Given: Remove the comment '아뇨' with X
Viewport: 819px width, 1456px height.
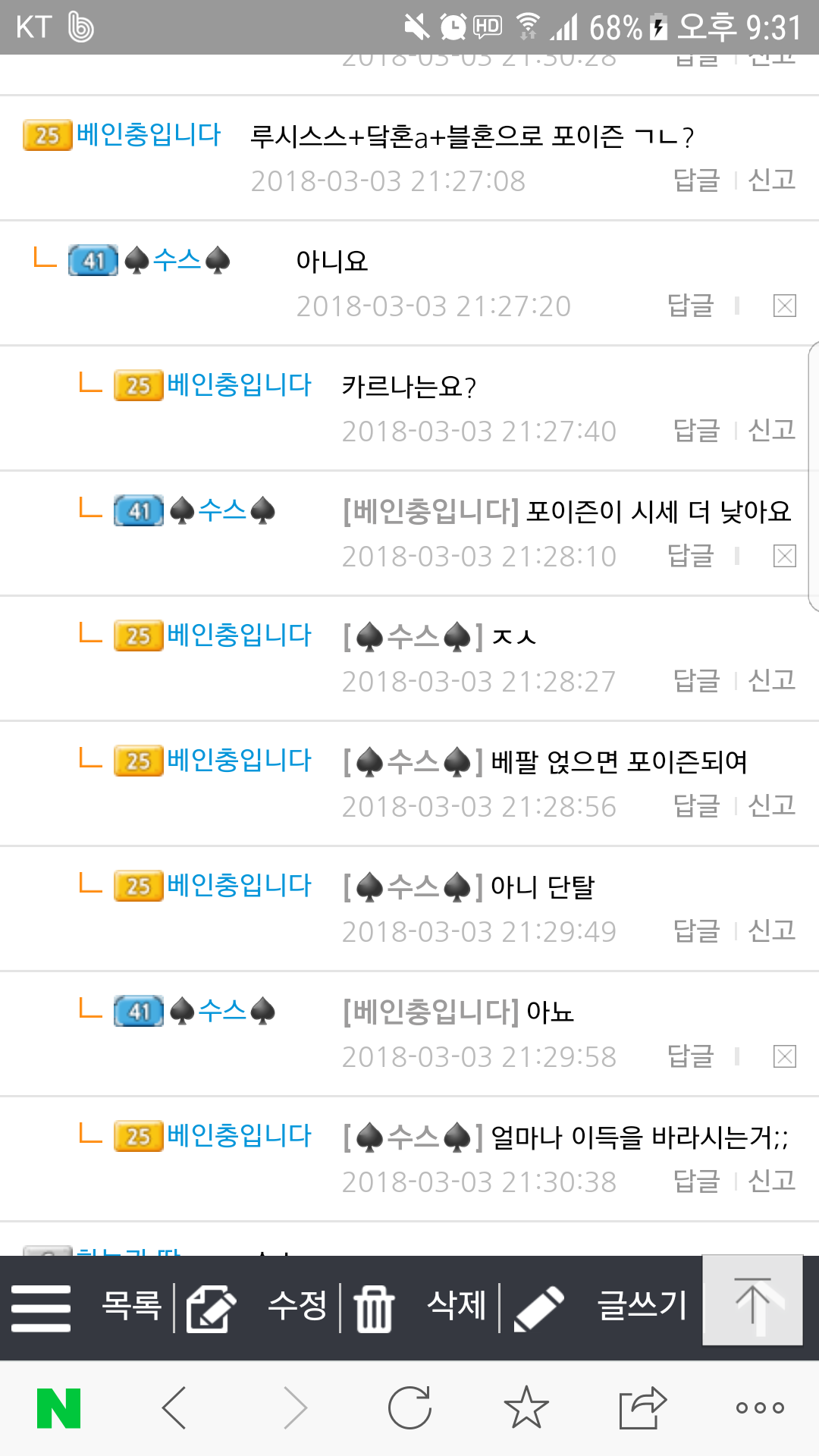Looking at the screenshot, I should tap(784, 1056).
